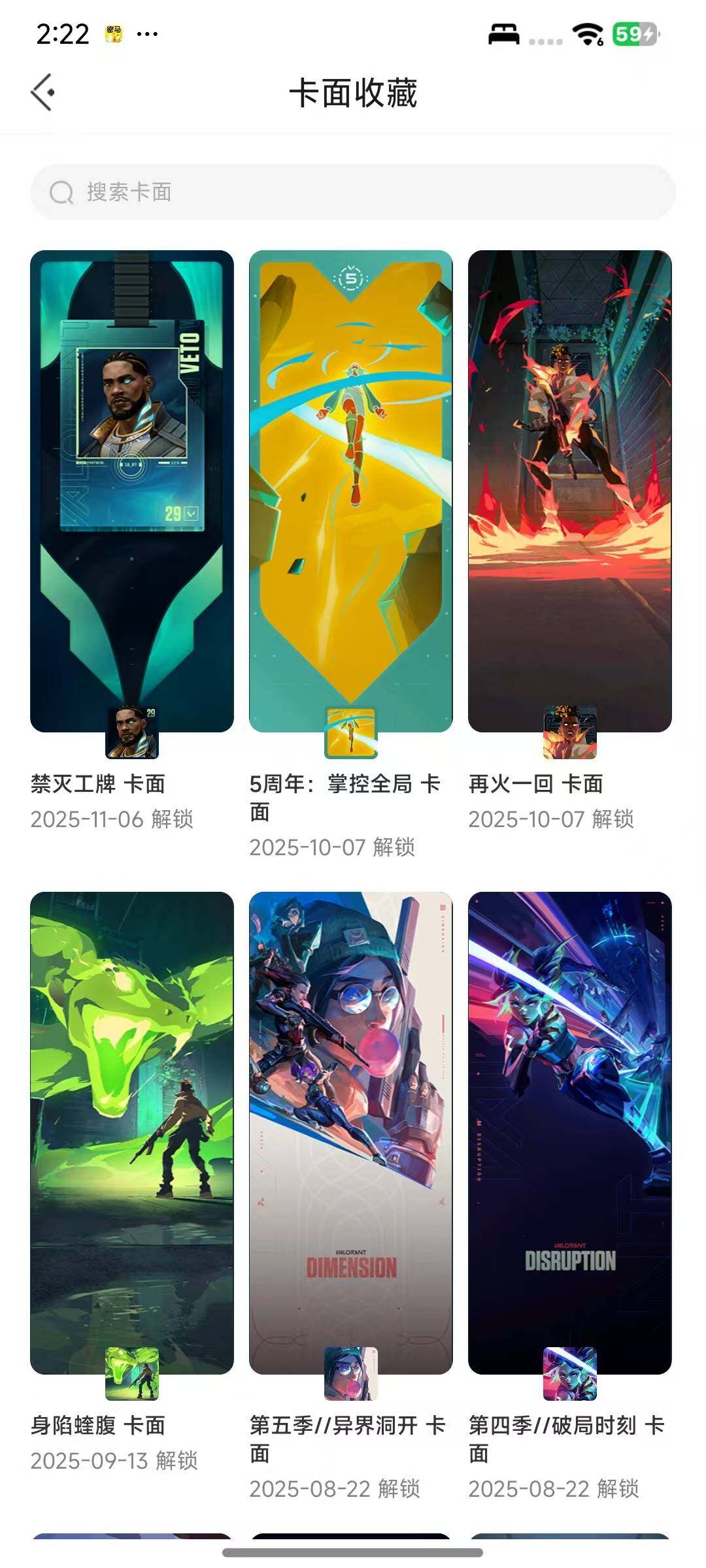Viewport: 706px width, 1568px height.
Task: Select the 再火一回 card
Action: 570,491
